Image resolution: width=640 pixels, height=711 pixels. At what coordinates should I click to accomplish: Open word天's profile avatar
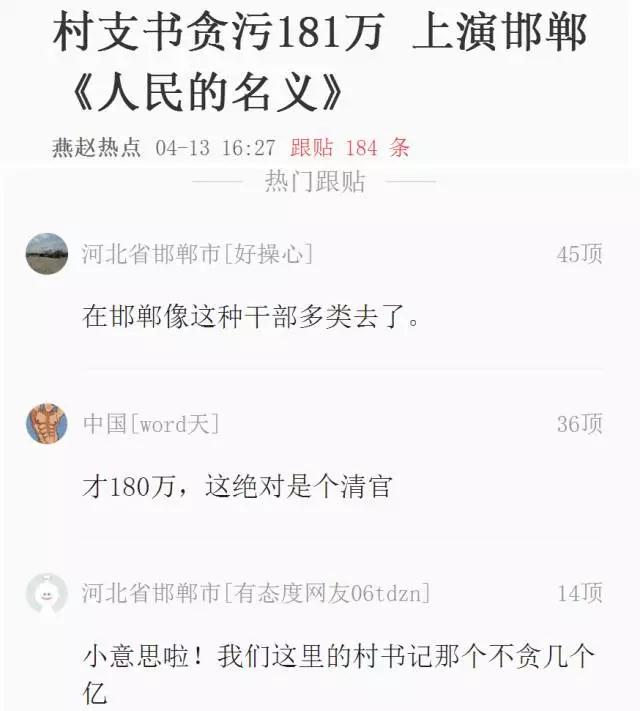click(46, 424)
